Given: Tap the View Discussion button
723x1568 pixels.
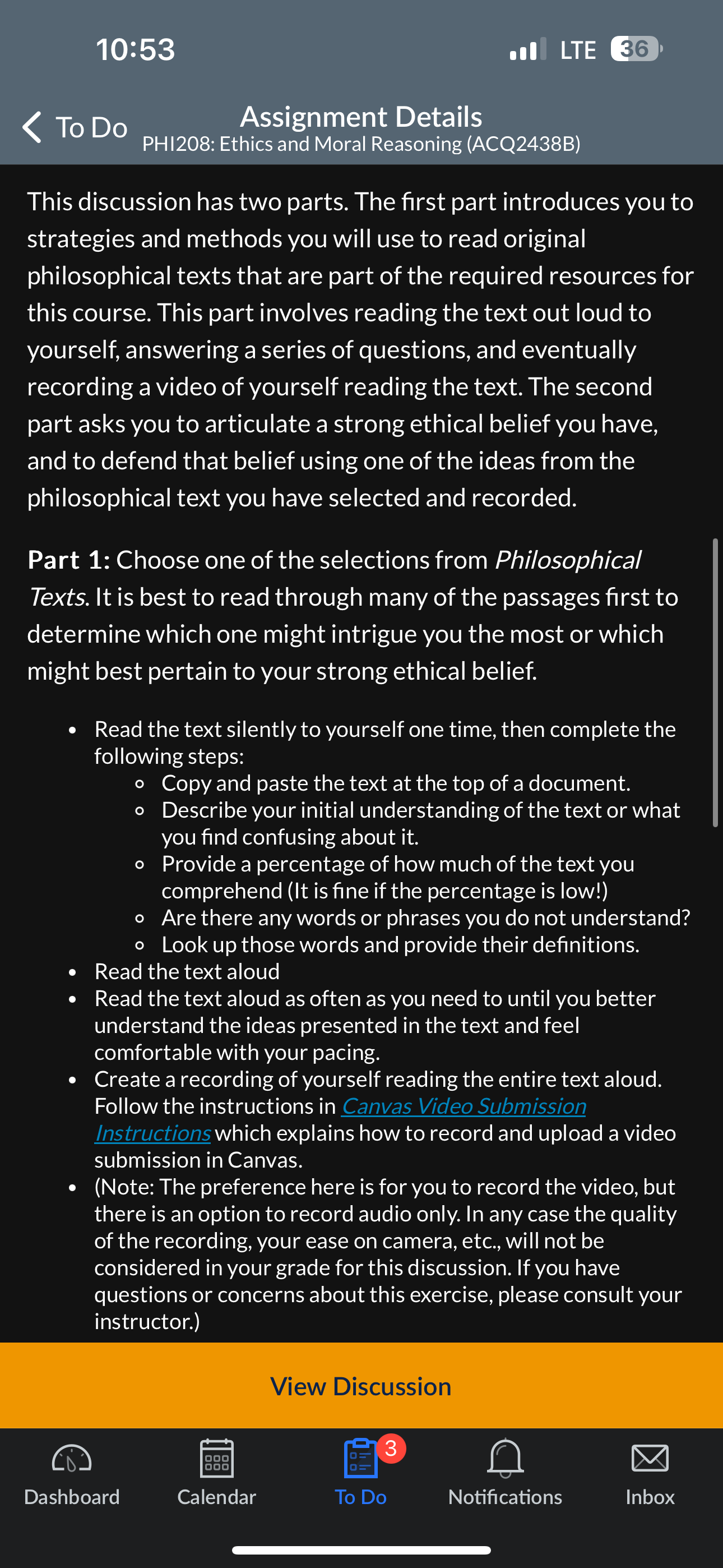Looking at the screenshot, I should click(361, 1385).
